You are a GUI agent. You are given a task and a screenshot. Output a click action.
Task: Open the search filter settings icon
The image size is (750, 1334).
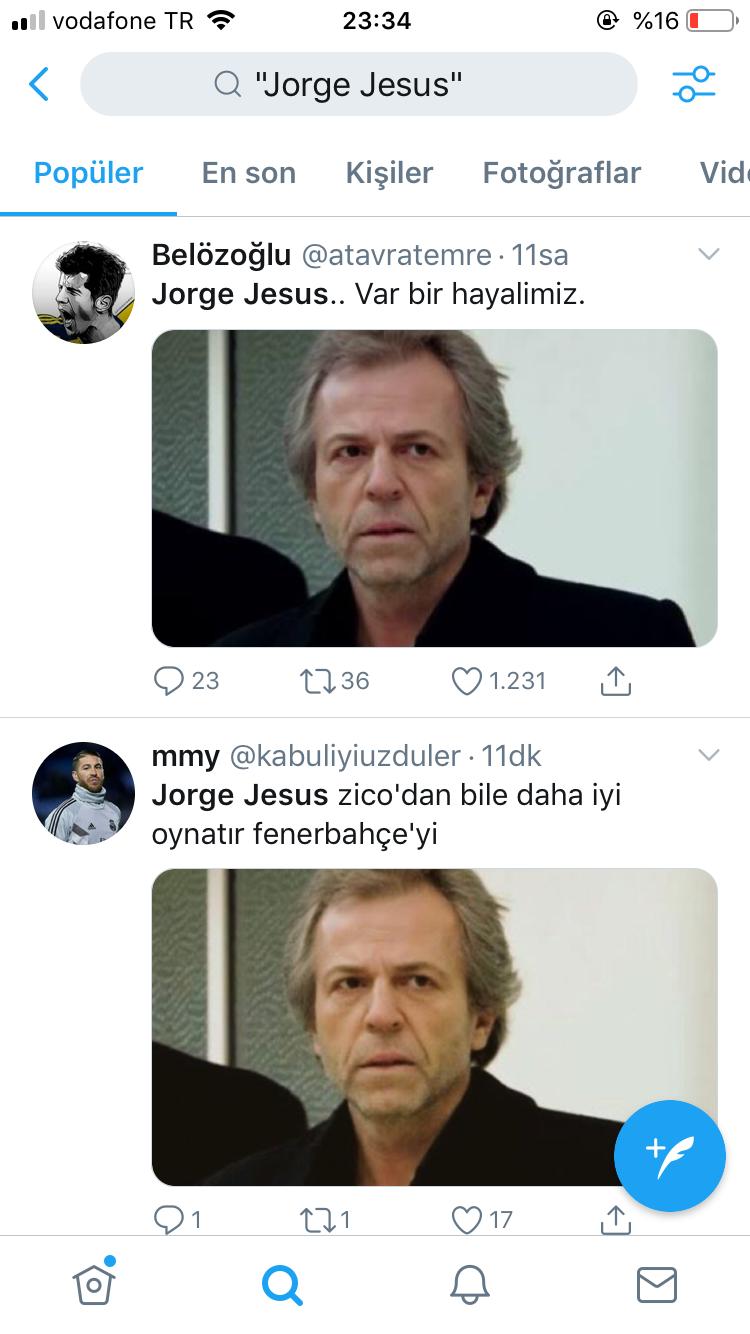click(694, 84)
